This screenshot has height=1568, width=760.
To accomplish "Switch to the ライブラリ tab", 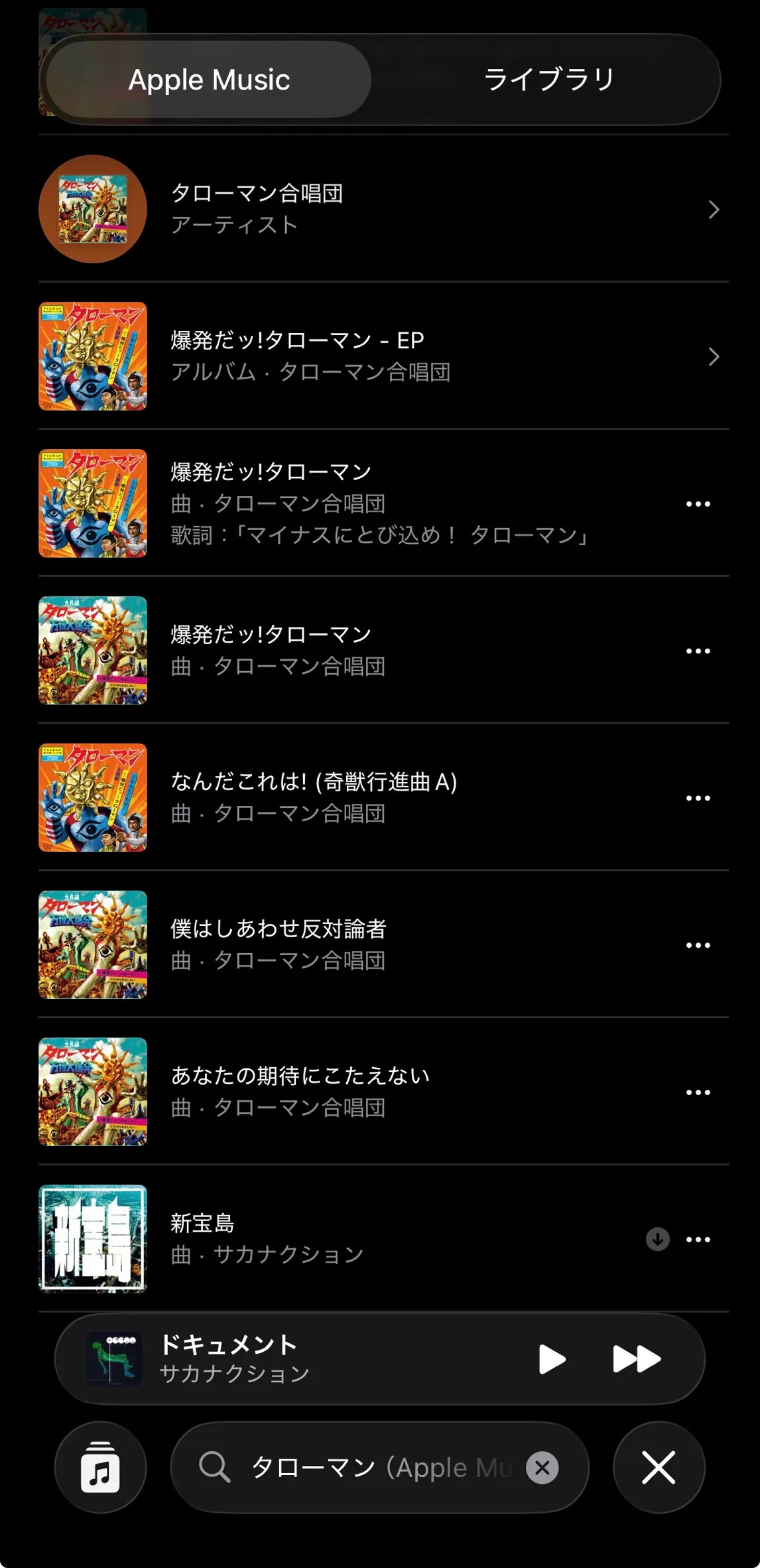I will (548, 80).
